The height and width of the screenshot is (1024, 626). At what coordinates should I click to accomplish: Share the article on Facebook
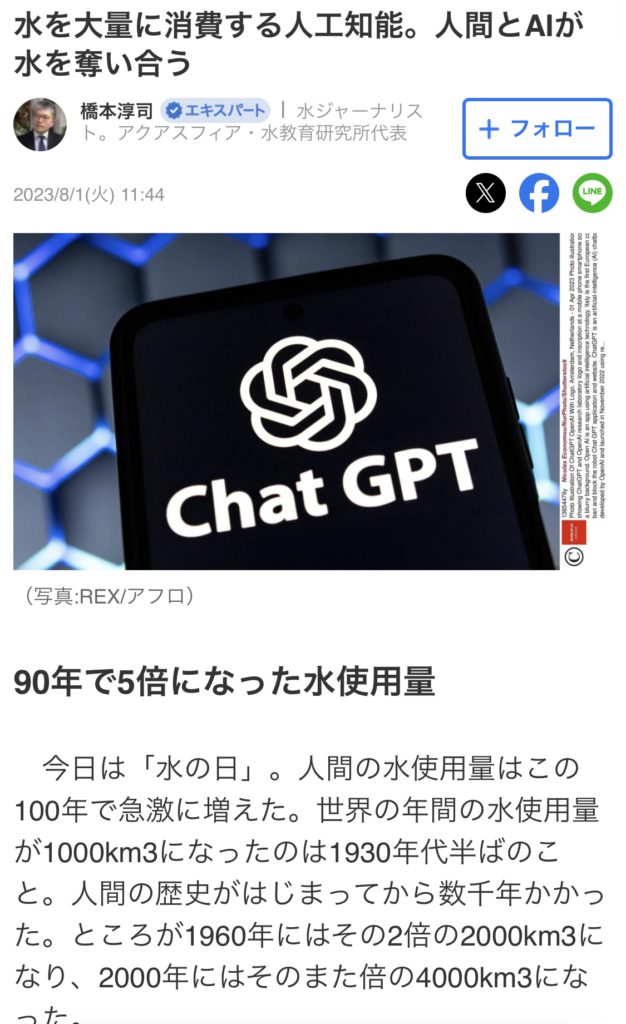tap(539, 193)
